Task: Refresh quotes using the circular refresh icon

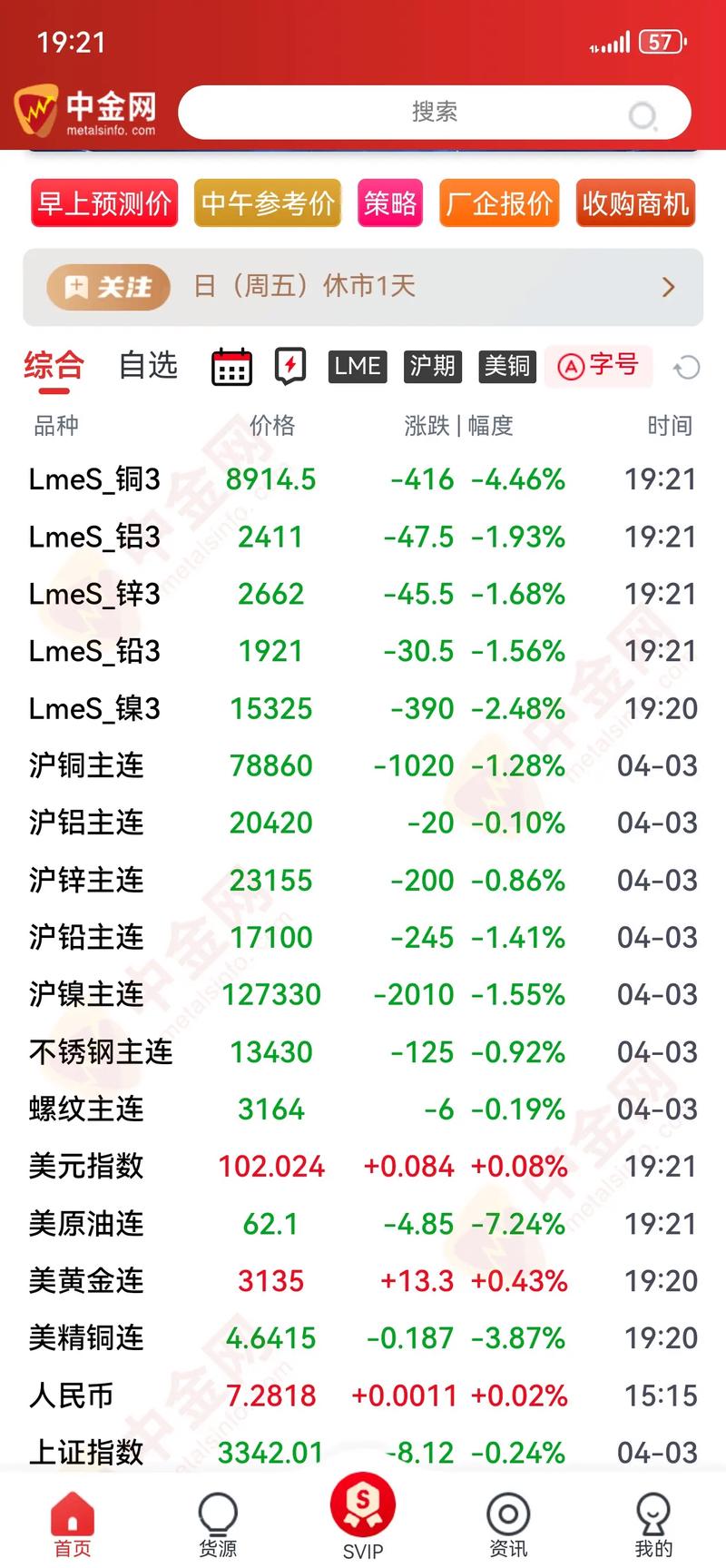Action: click(687, 367)
